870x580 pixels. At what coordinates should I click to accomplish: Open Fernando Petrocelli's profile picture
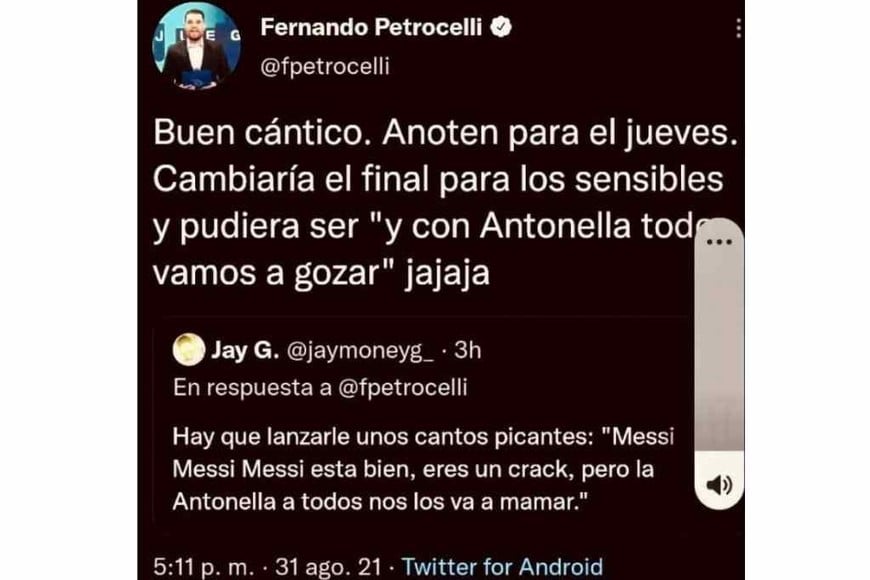point(196,46)
